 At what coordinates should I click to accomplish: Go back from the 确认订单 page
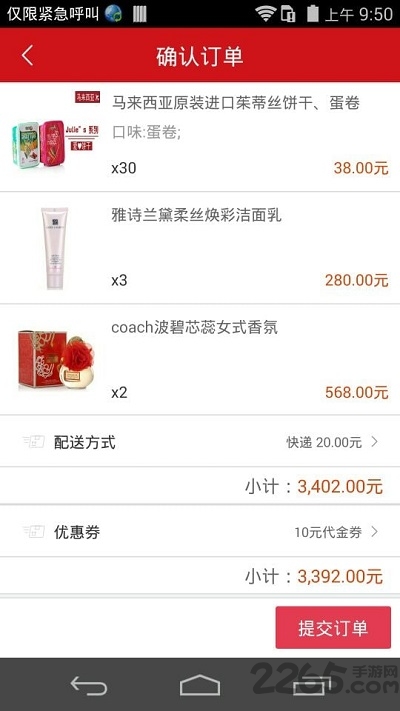click(x=28, y=56)
